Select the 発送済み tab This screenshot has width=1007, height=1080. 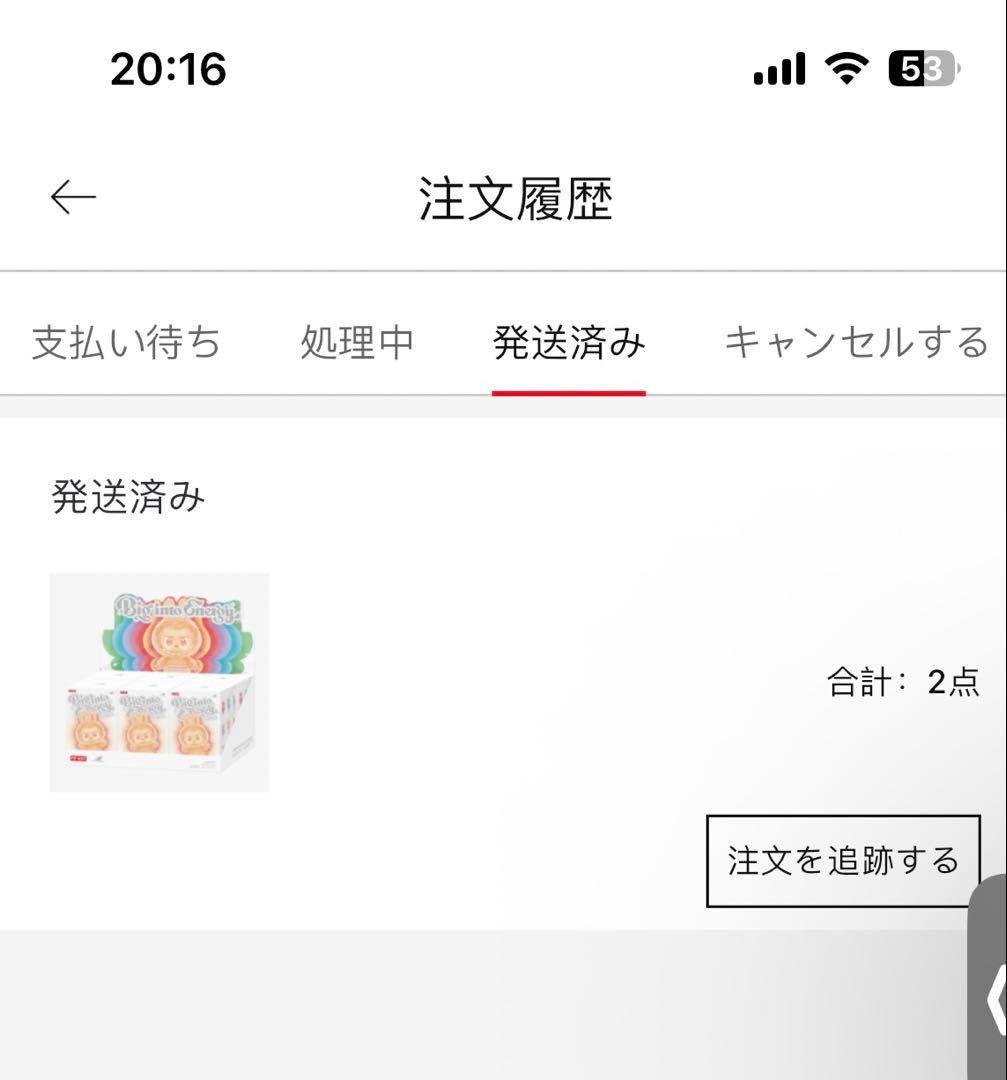click(567, 343)
